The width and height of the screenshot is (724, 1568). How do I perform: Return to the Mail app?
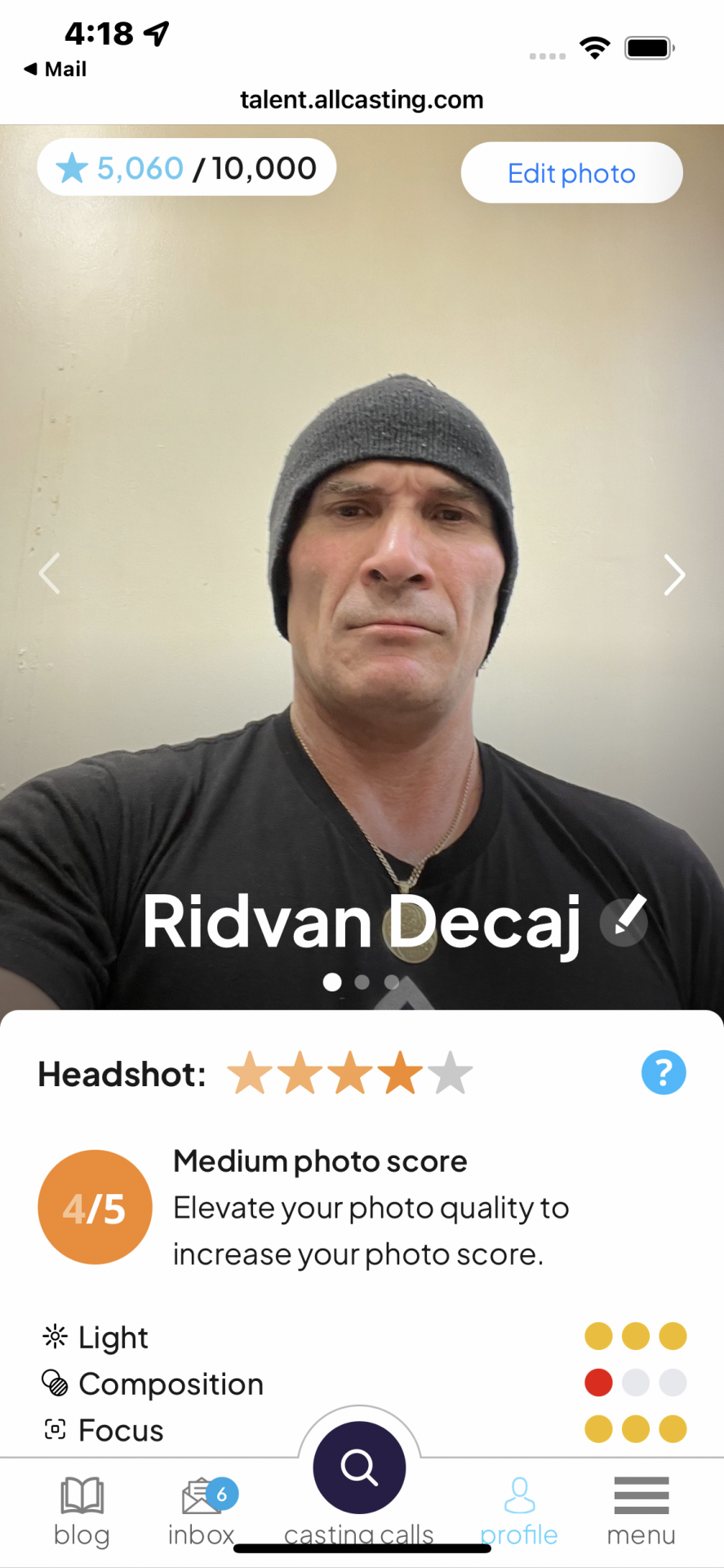56,69
